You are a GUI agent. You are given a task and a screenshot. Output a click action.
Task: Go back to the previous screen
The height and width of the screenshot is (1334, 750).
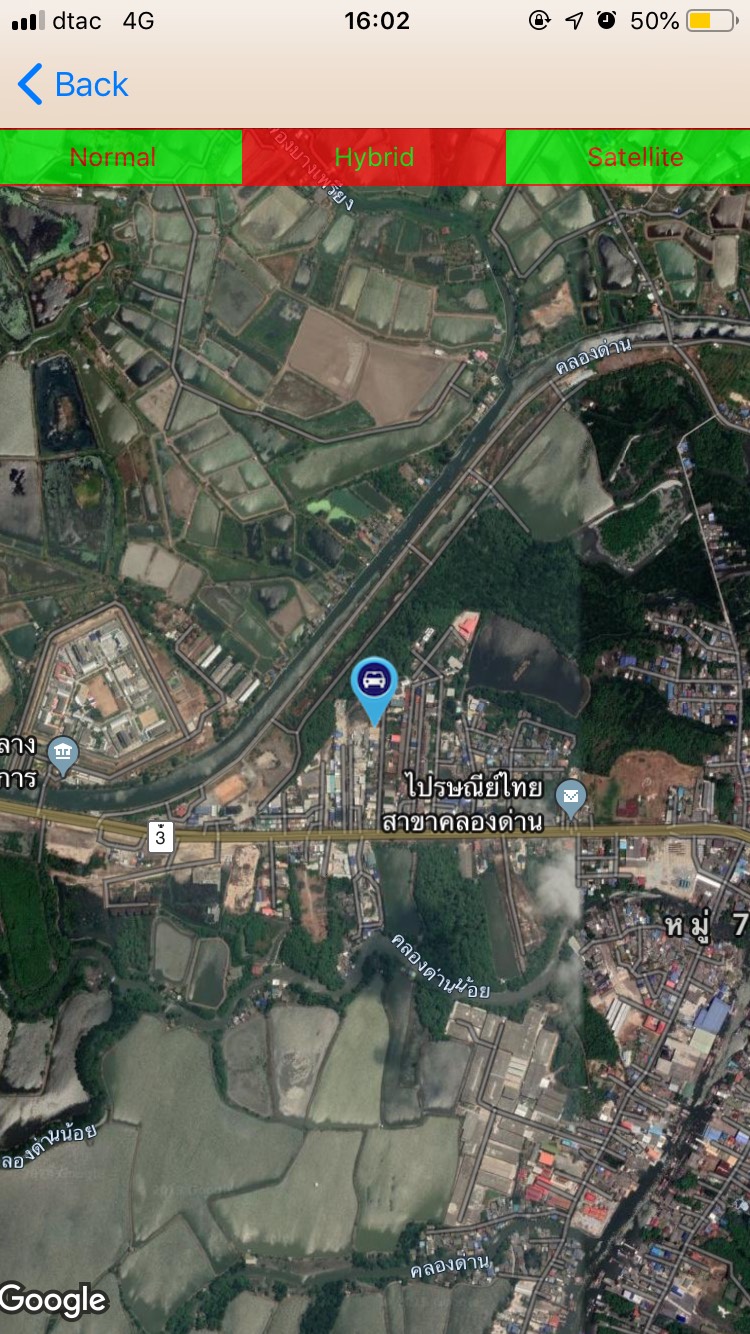tap(73, 85)
